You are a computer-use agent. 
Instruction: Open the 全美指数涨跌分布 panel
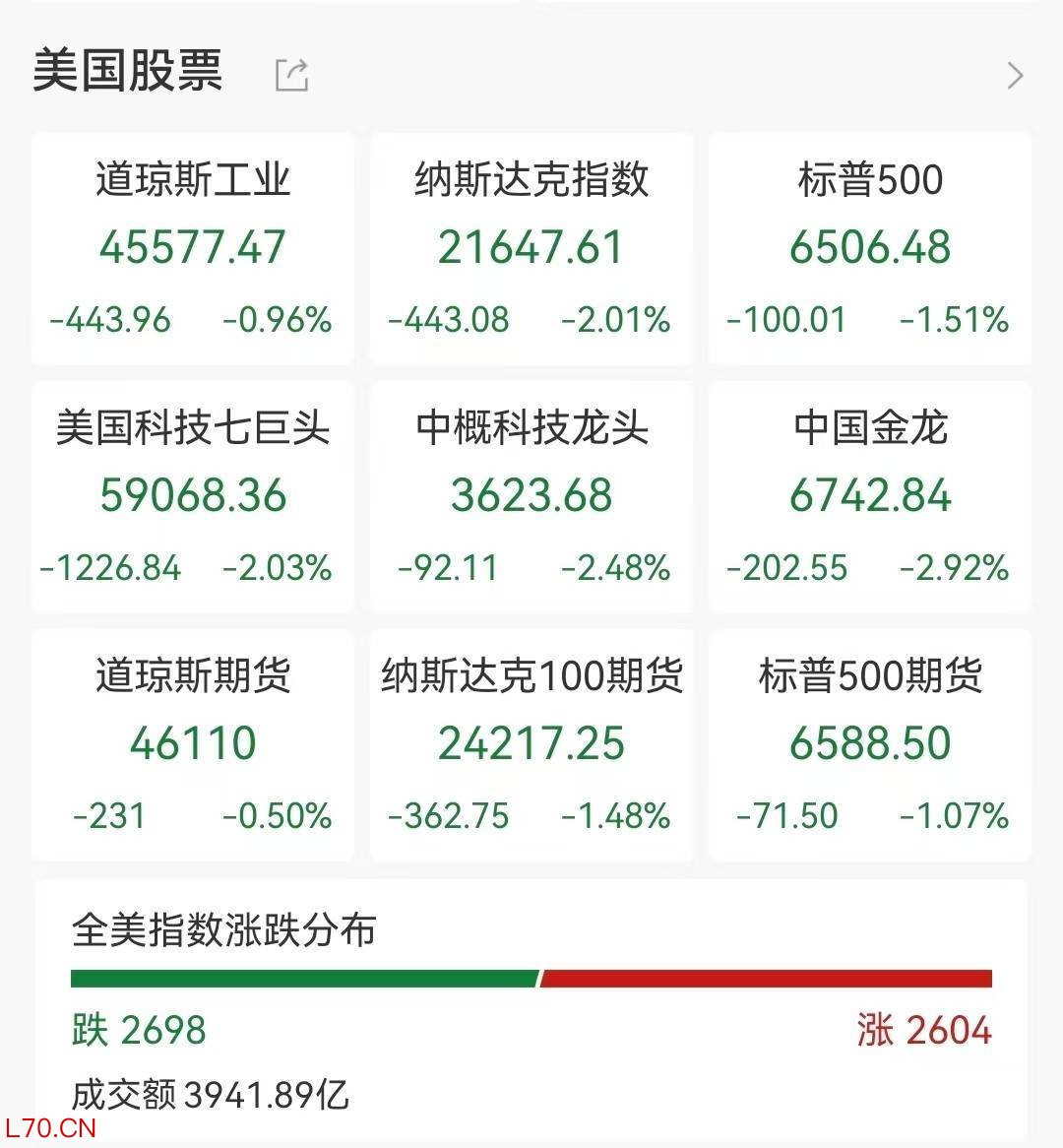click(x=531, y=1010)
